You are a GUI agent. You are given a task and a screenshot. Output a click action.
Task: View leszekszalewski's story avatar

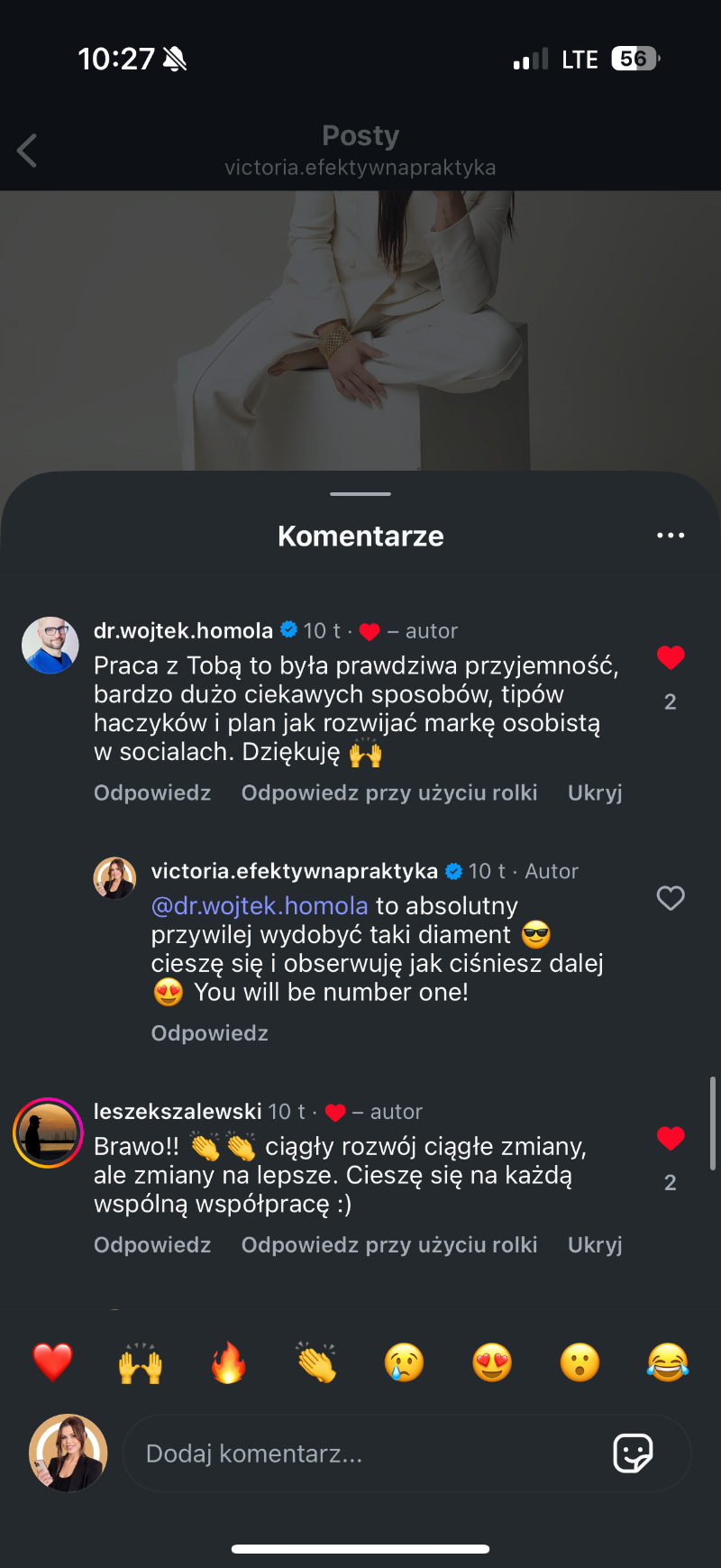point(48,1132)
